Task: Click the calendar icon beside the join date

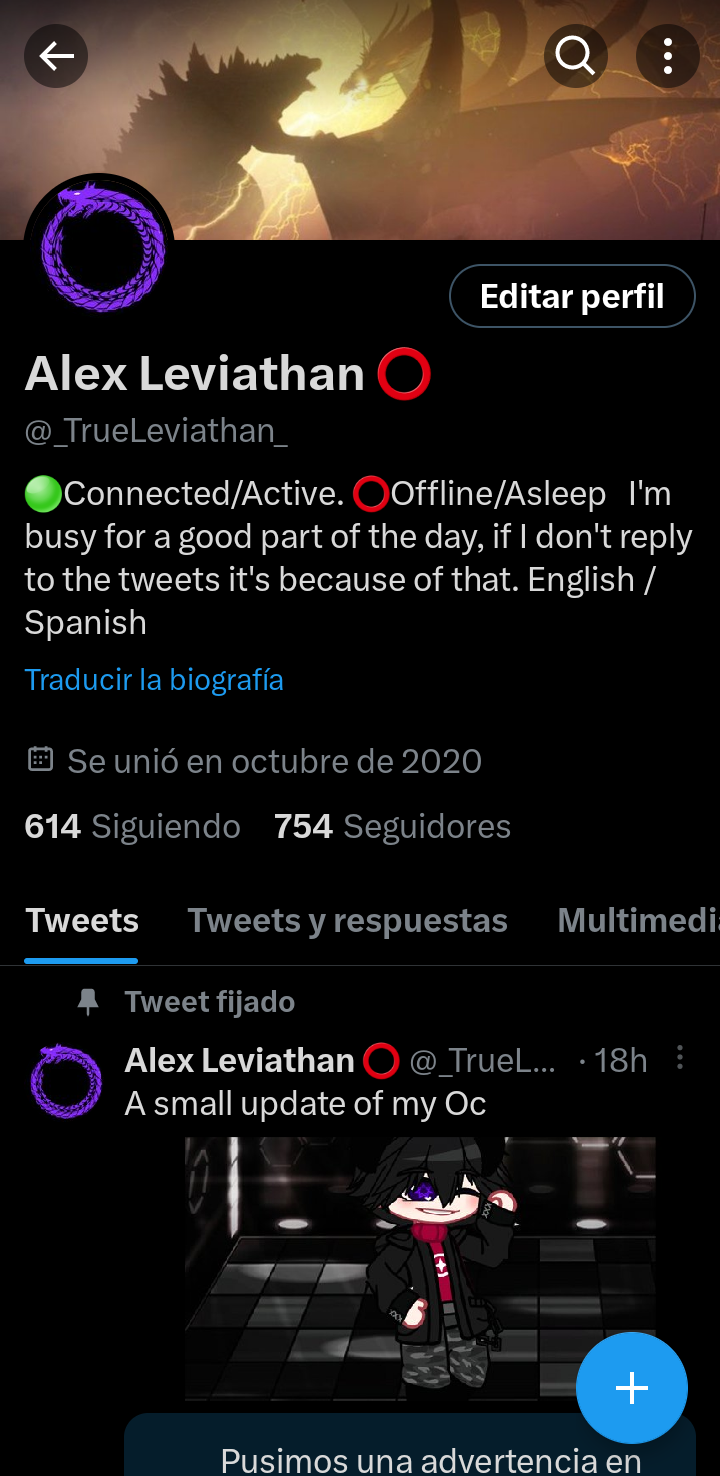Action: (39, 759)
